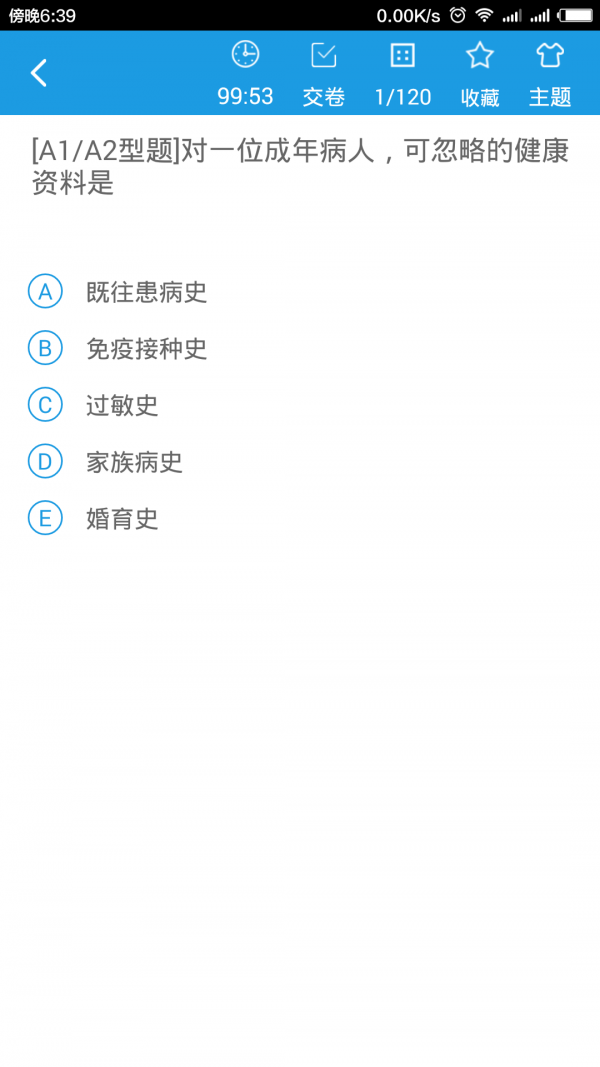Go back using the top-left arrow
Screen dimensions: 600x1067
pos(39,73)
